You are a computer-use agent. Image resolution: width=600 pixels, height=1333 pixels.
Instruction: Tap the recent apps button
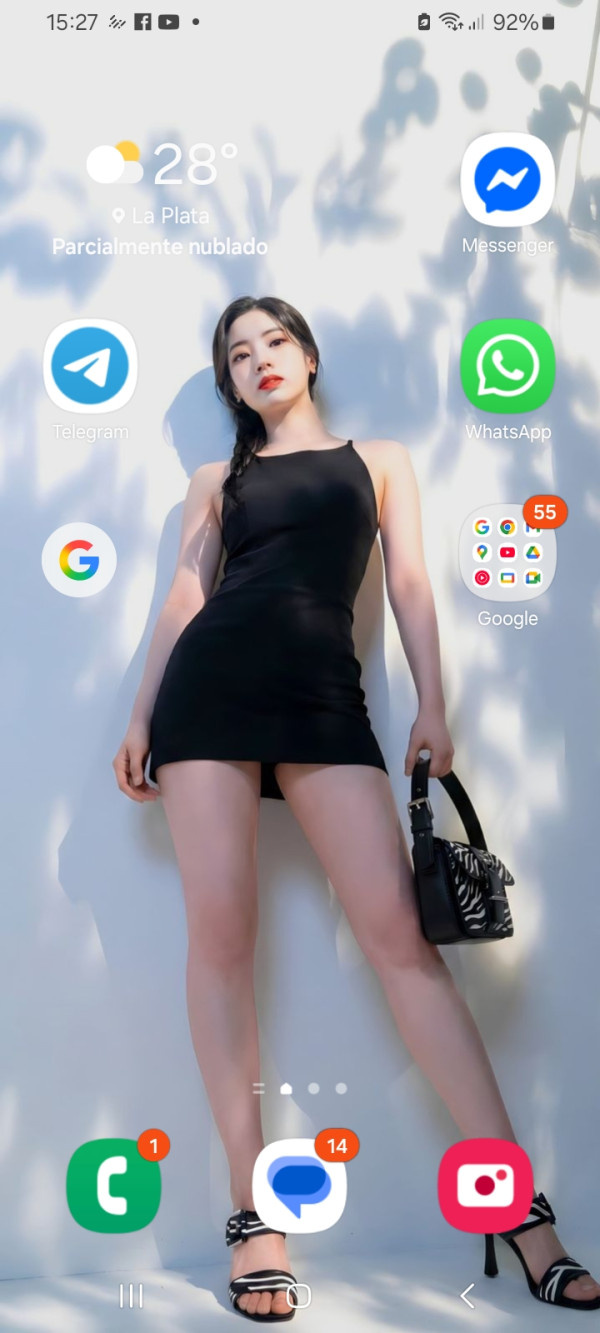131,1296
